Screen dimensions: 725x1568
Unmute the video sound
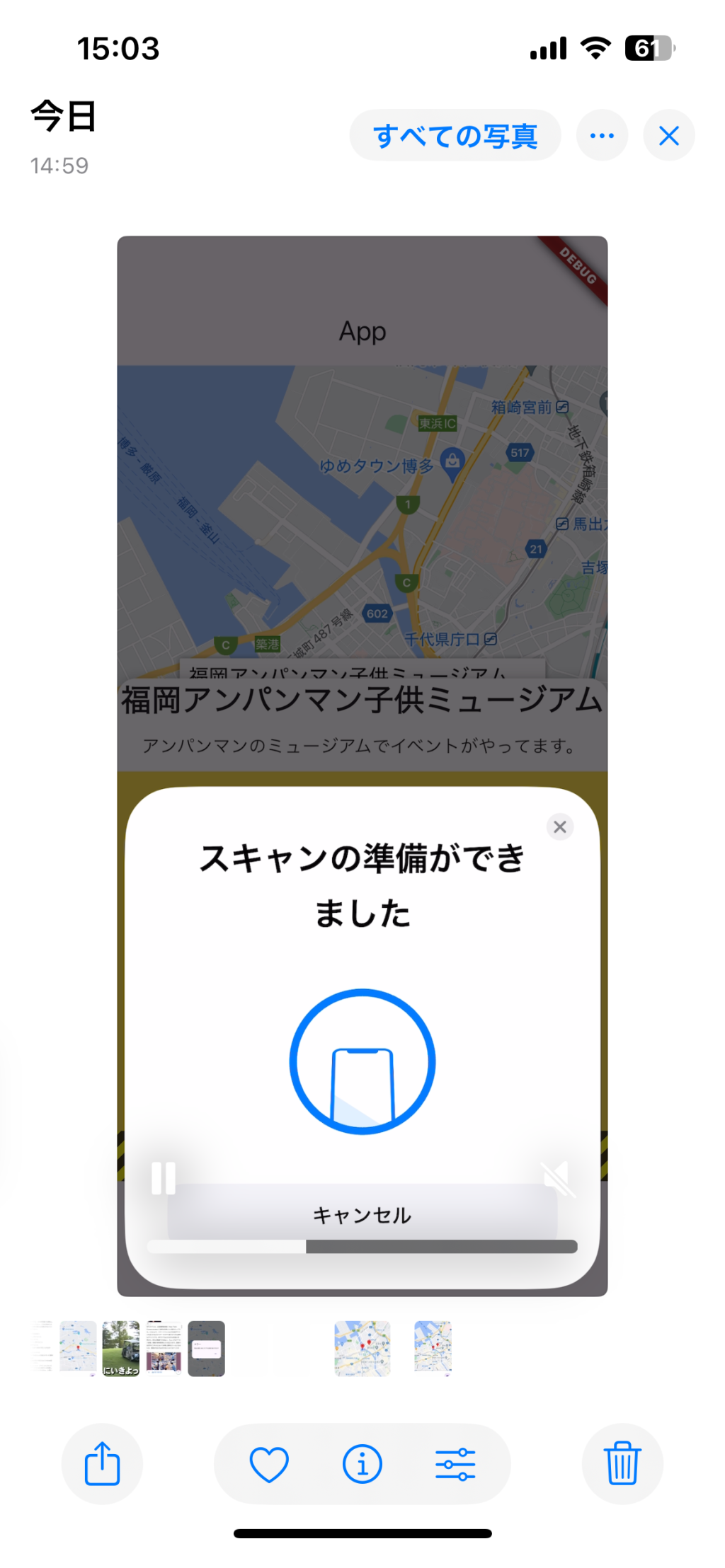tap(558, 1178)
